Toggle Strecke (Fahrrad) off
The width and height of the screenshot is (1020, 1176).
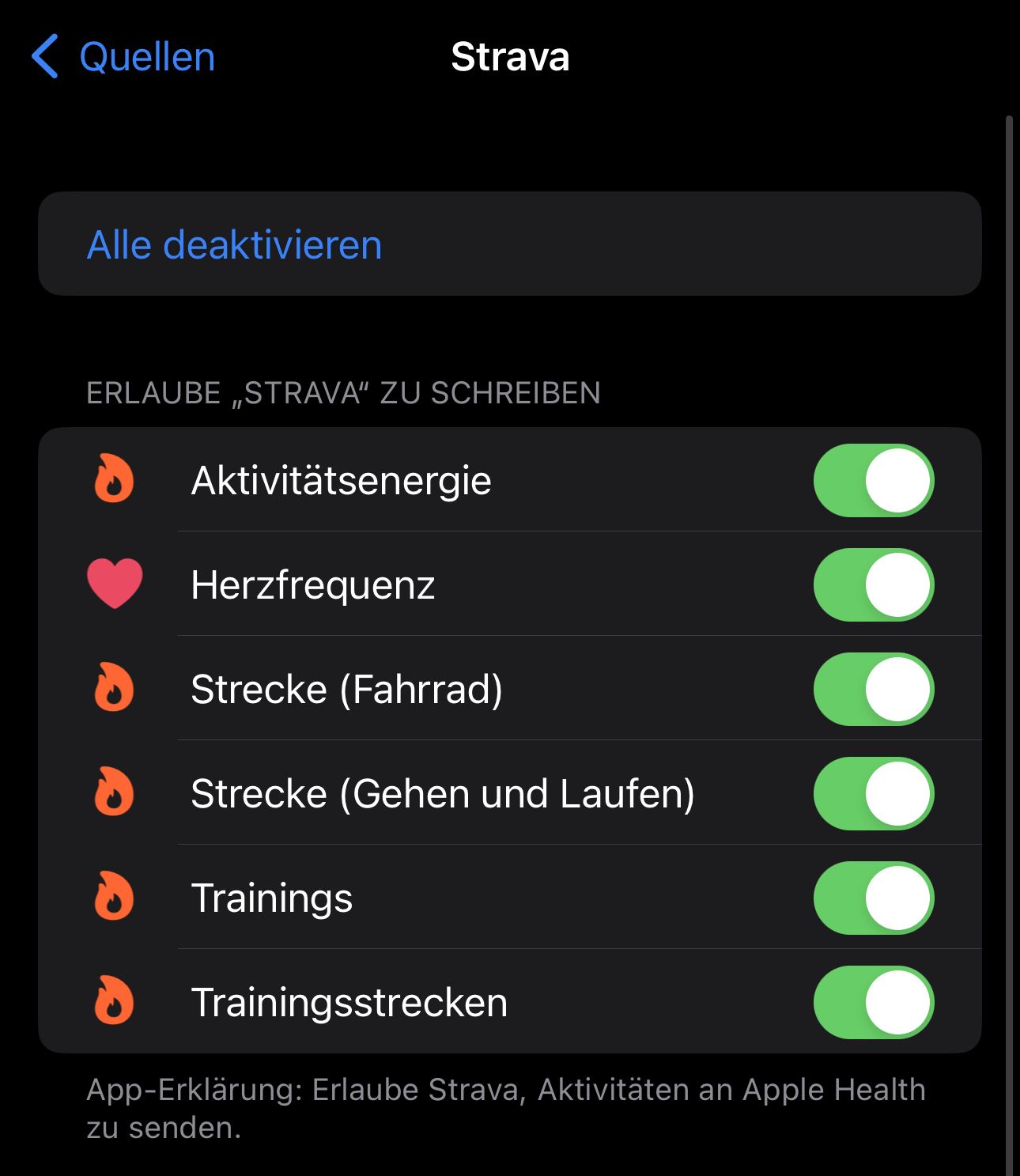(x=873, y=690)
